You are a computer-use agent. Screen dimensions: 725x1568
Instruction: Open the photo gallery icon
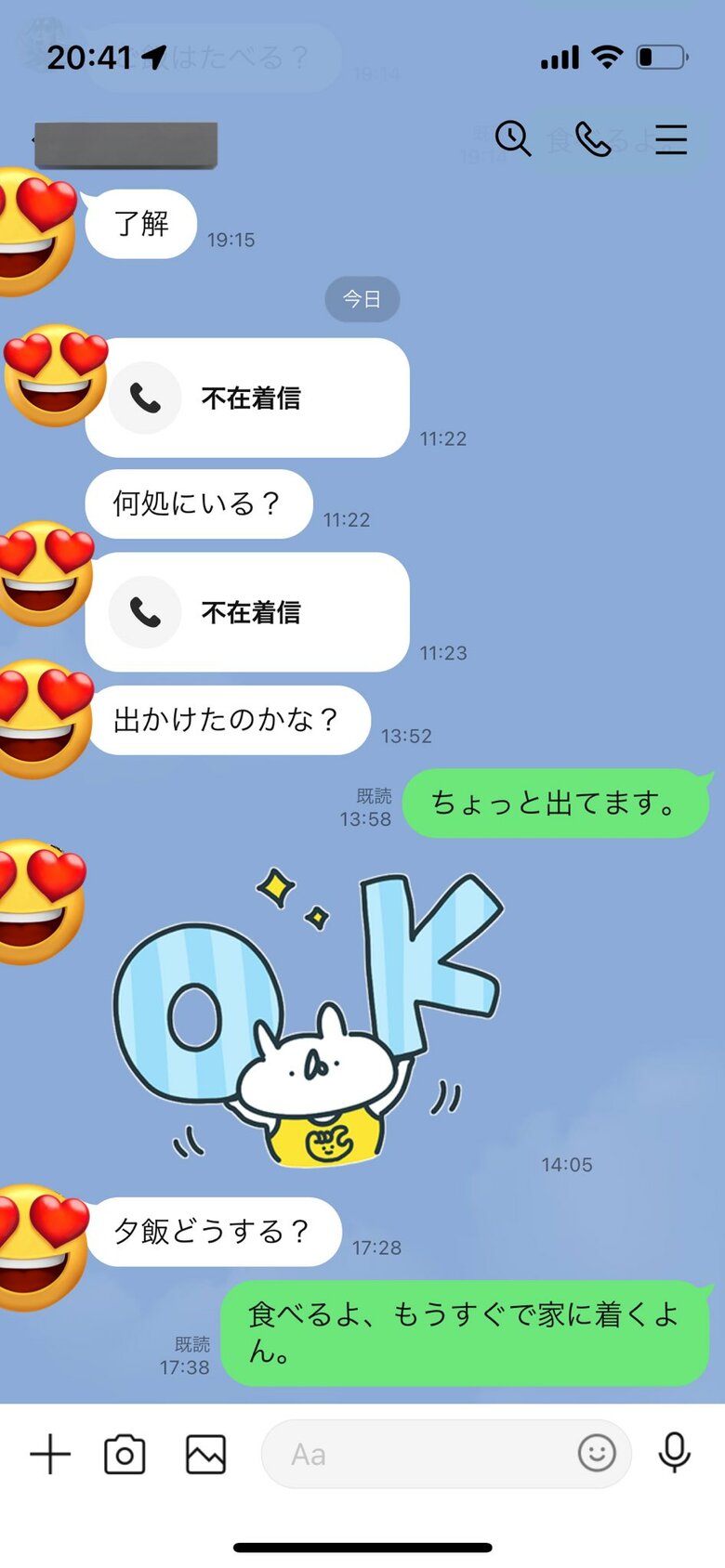point(204,1452)
